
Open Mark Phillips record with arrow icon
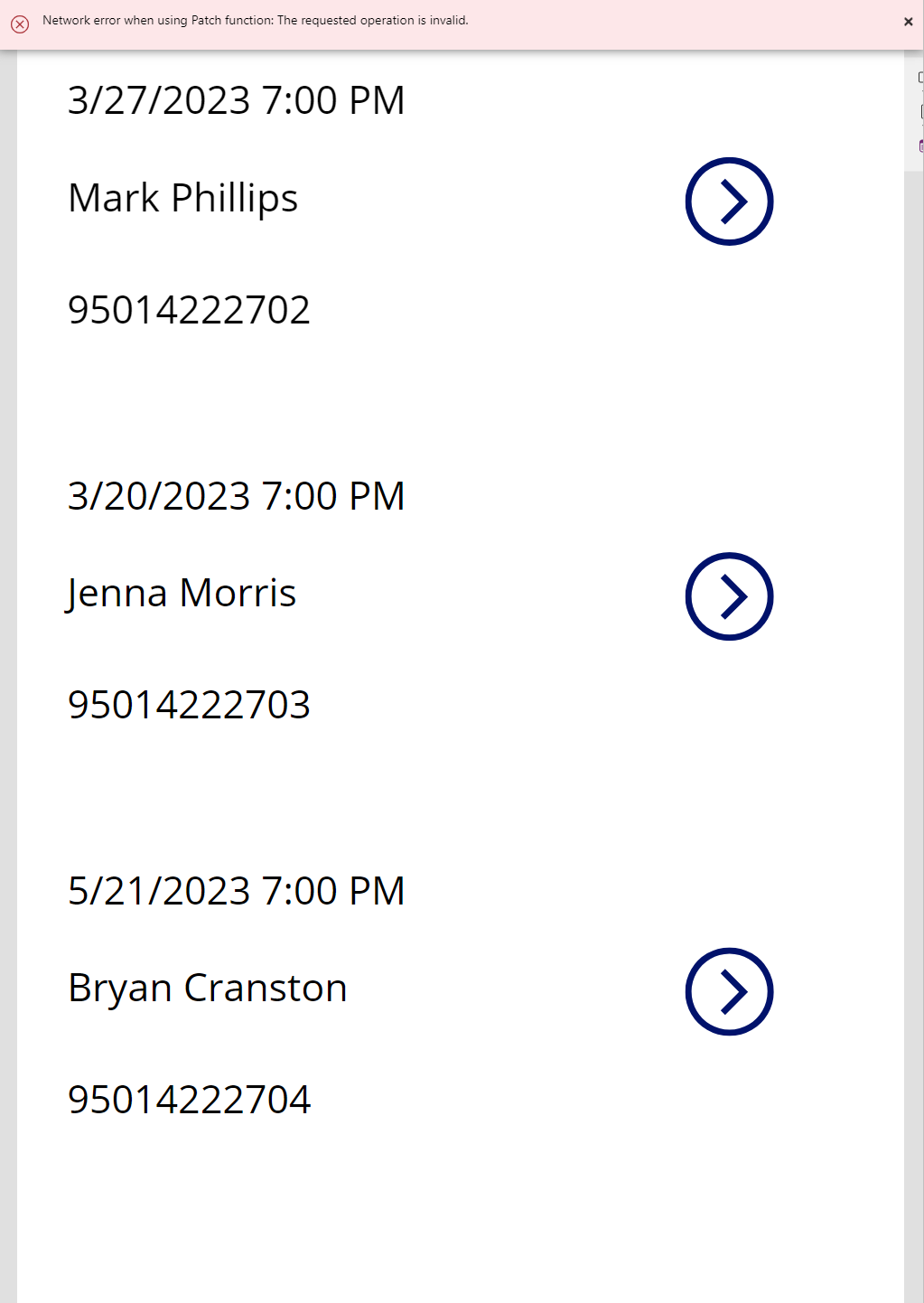click(729, 202)
